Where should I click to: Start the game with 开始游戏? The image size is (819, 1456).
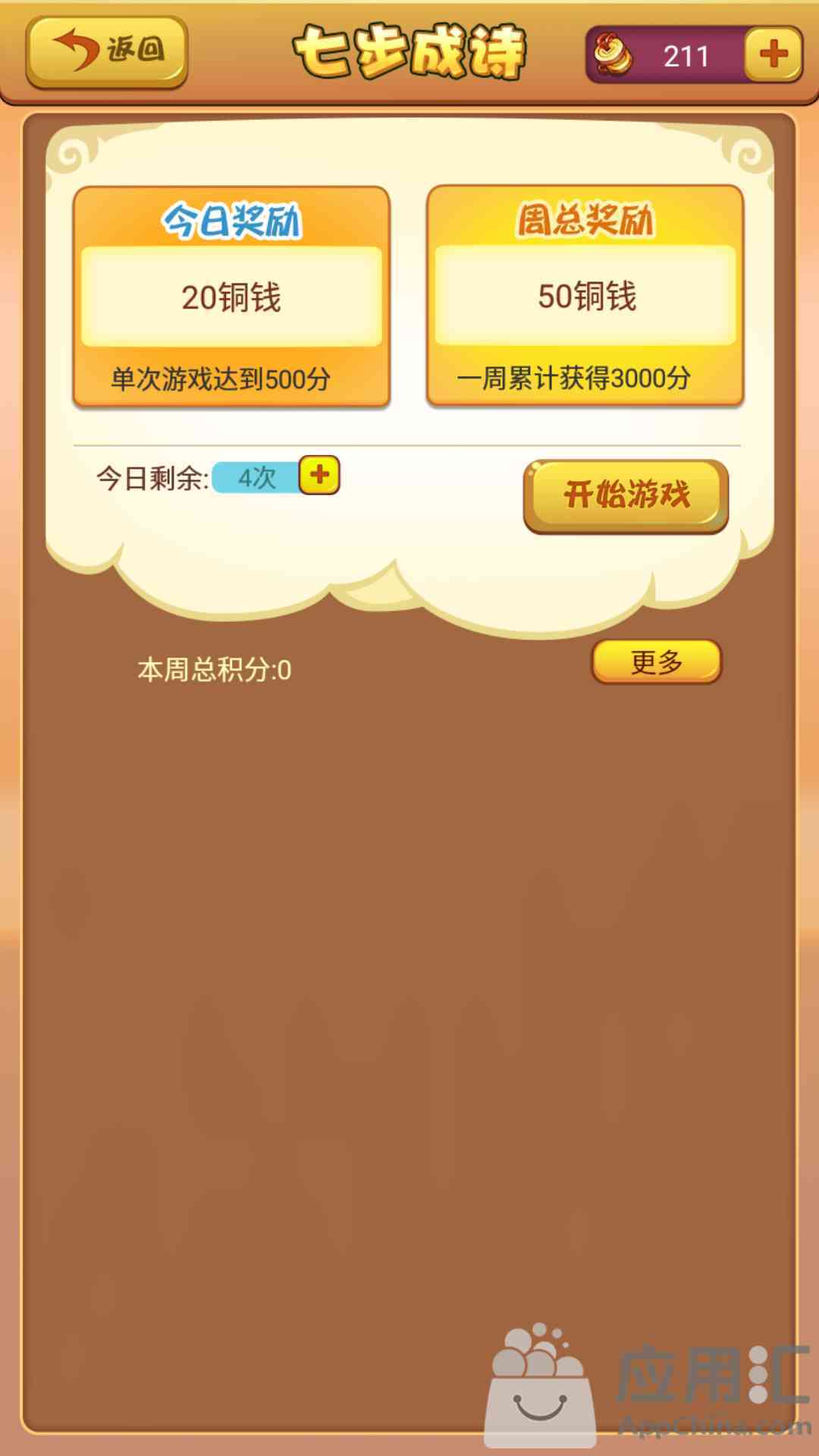[626, 495]
